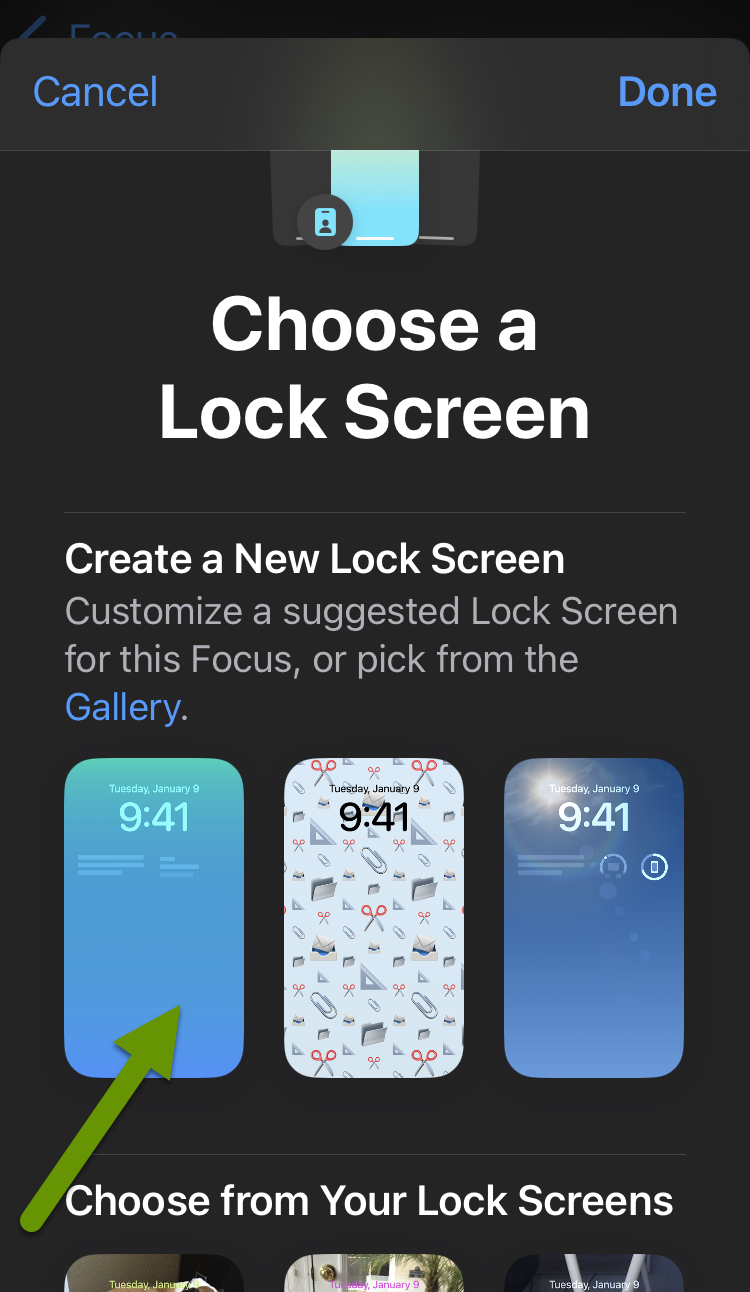Select the teal-blue gradient lock screen
This screenshot has height=1292, width=750.
point(154,917)
